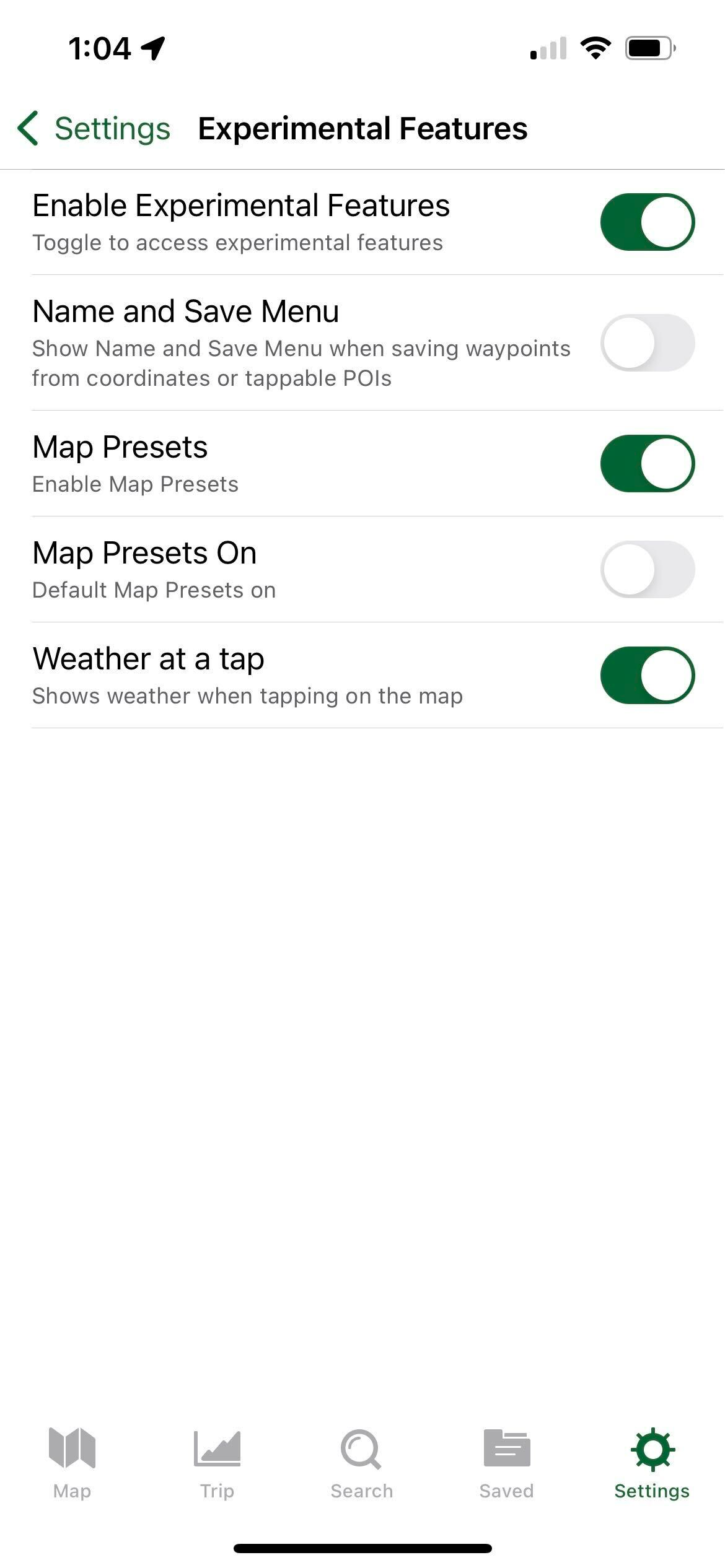This screenshot has height=1568, width=725.
Task: Switch to the Map tab
Action: 72,1464
